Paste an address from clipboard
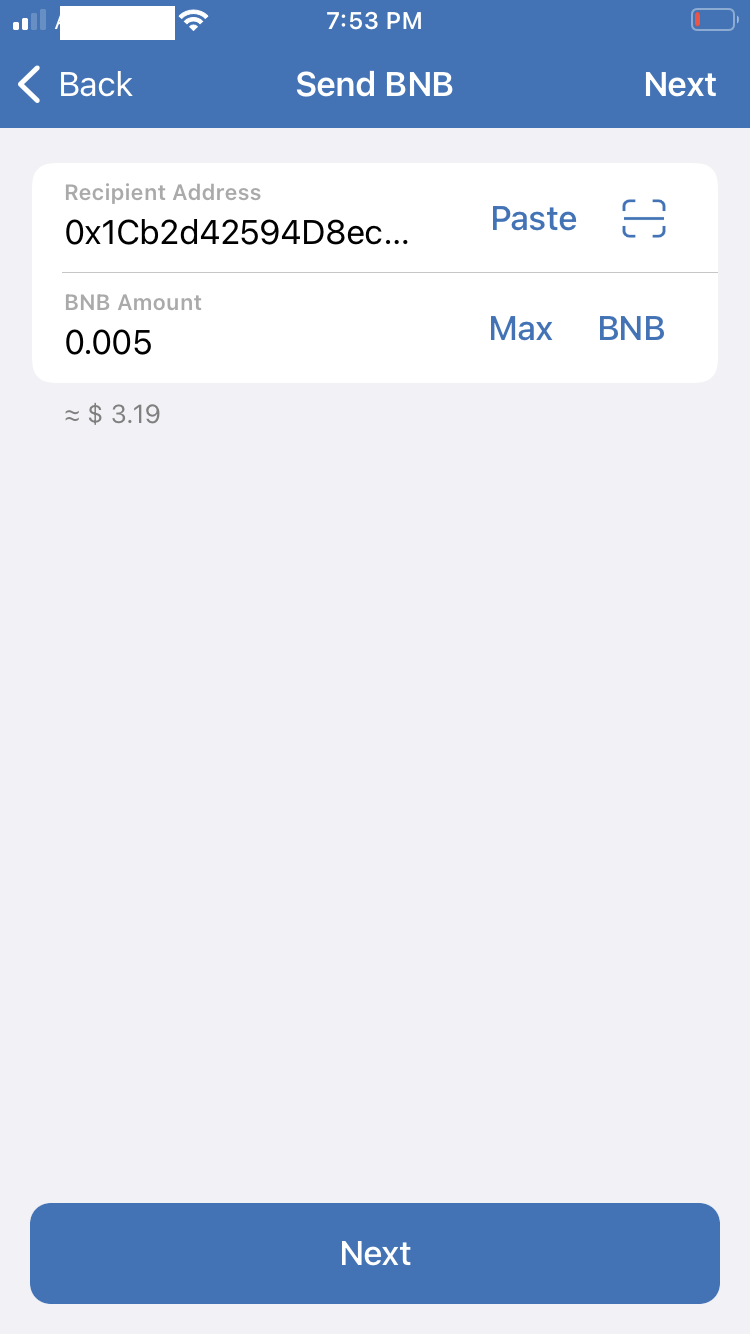Image resolution: width=750 pixels, height=1334 pixels. pyautogui.click(x=533, y=218)
